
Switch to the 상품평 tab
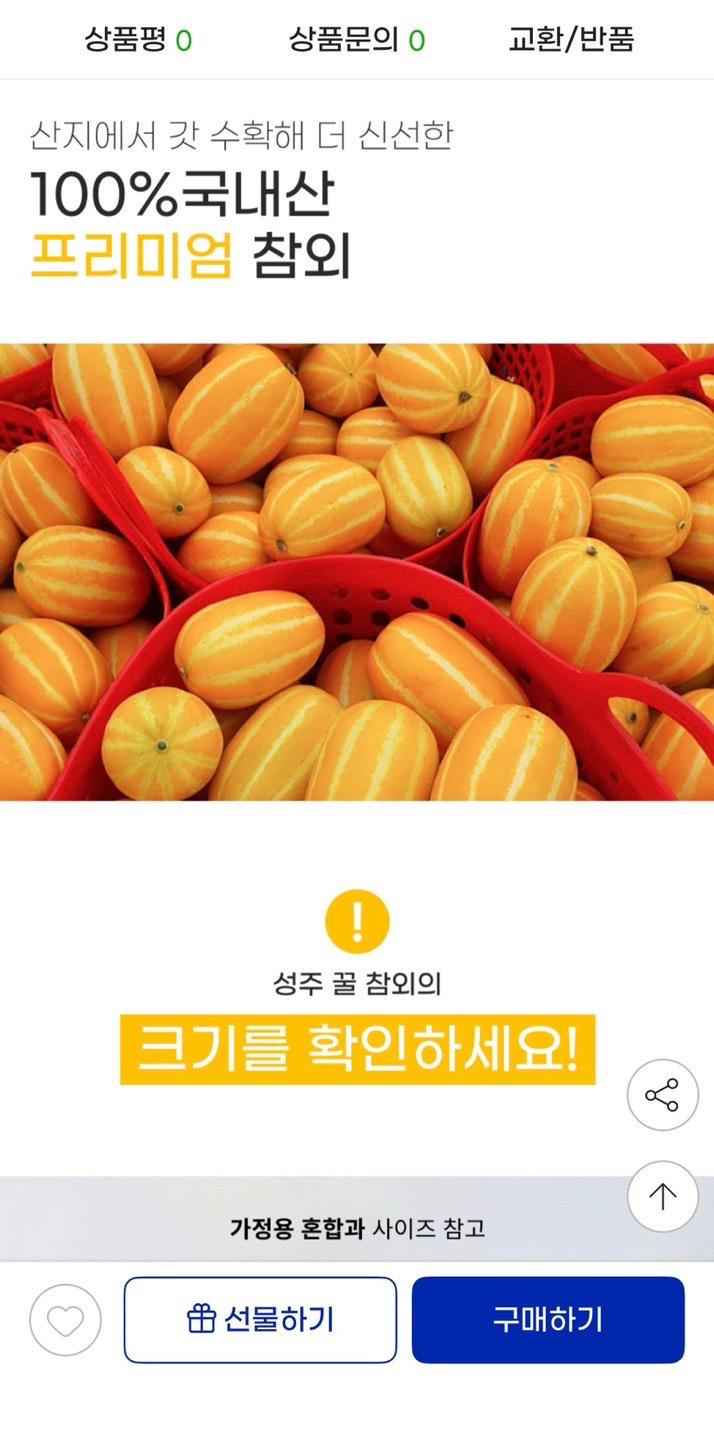138,40
